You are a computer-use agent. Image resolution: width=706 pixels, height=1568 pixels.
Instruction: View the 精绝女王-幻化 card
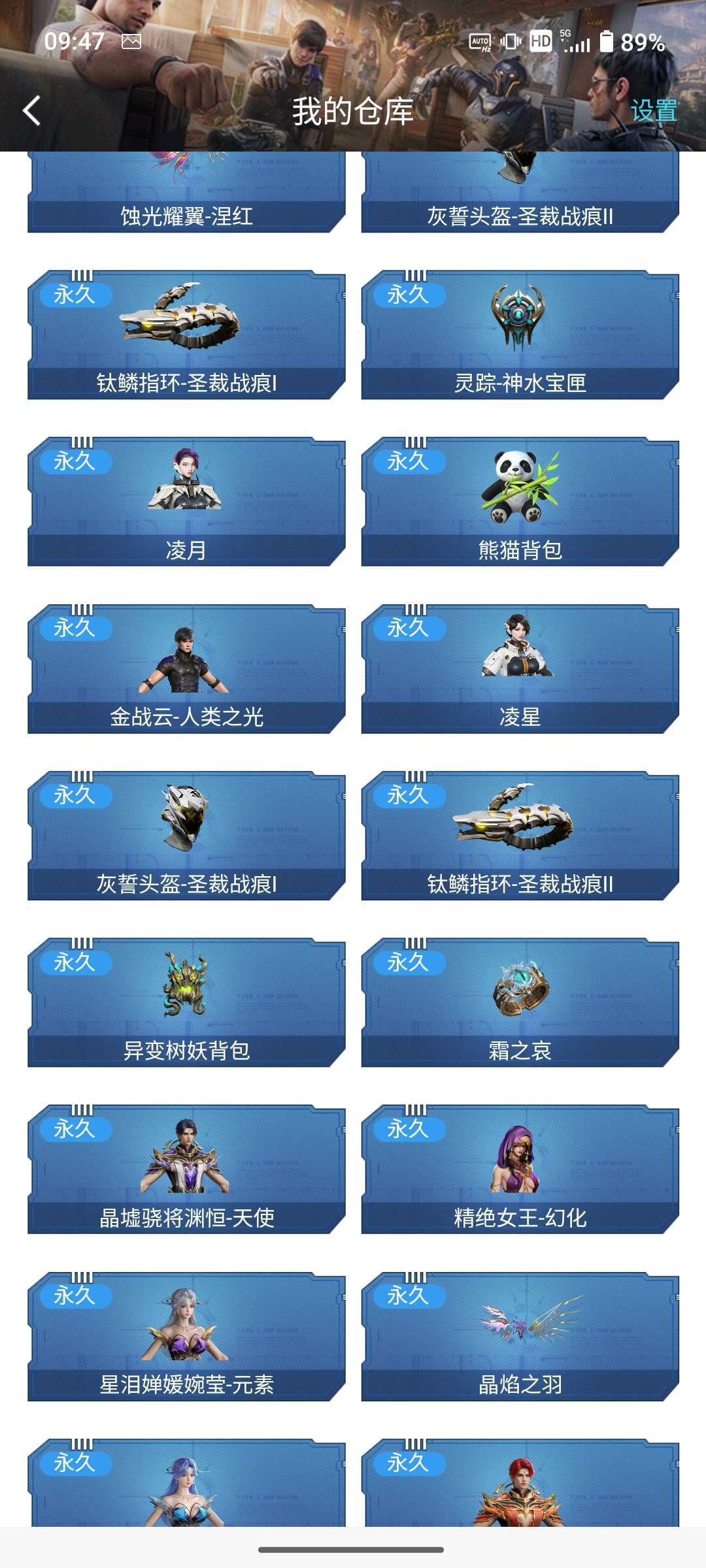[x=520, y=1169]
